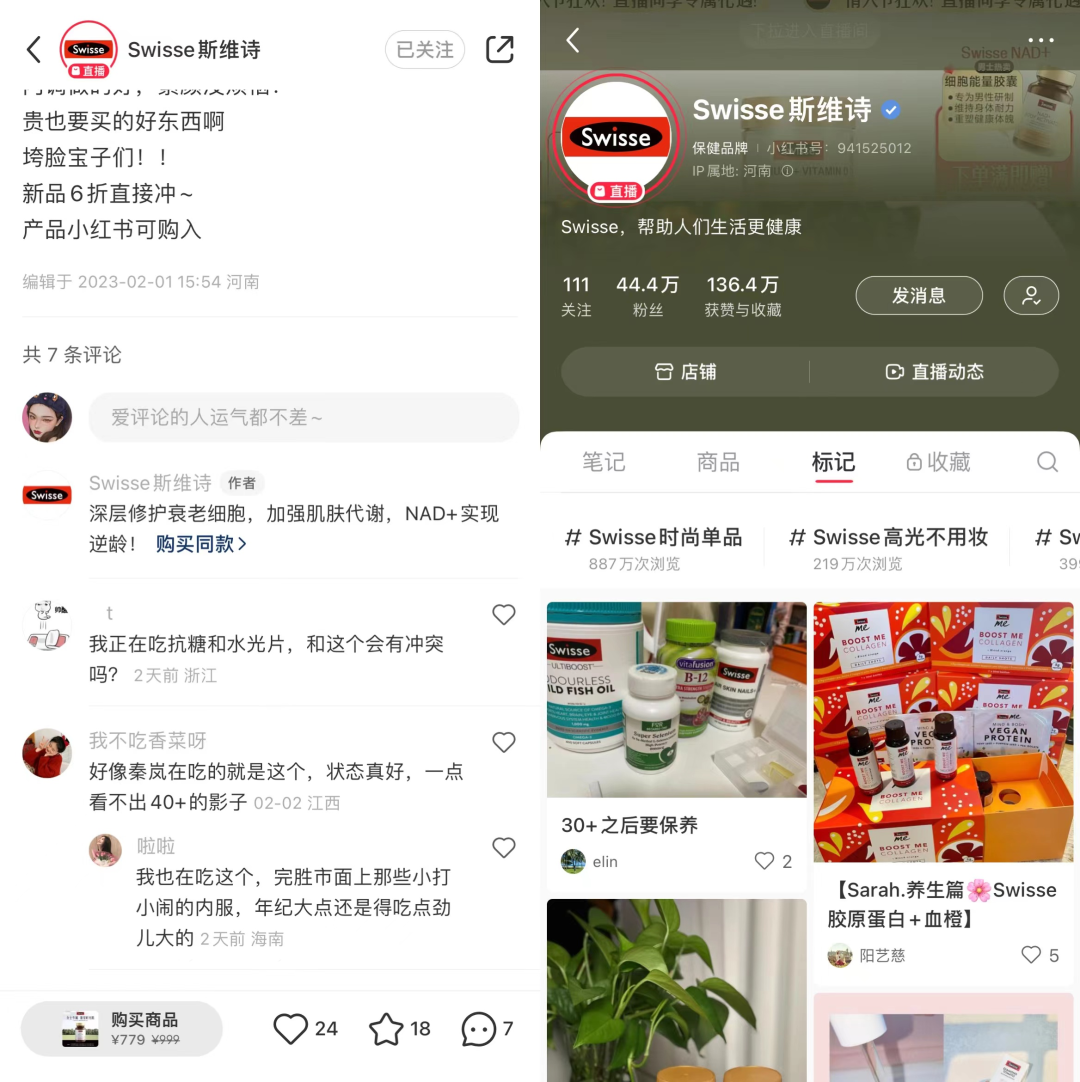Open the 店铺 store

click(x=685, y=372)
